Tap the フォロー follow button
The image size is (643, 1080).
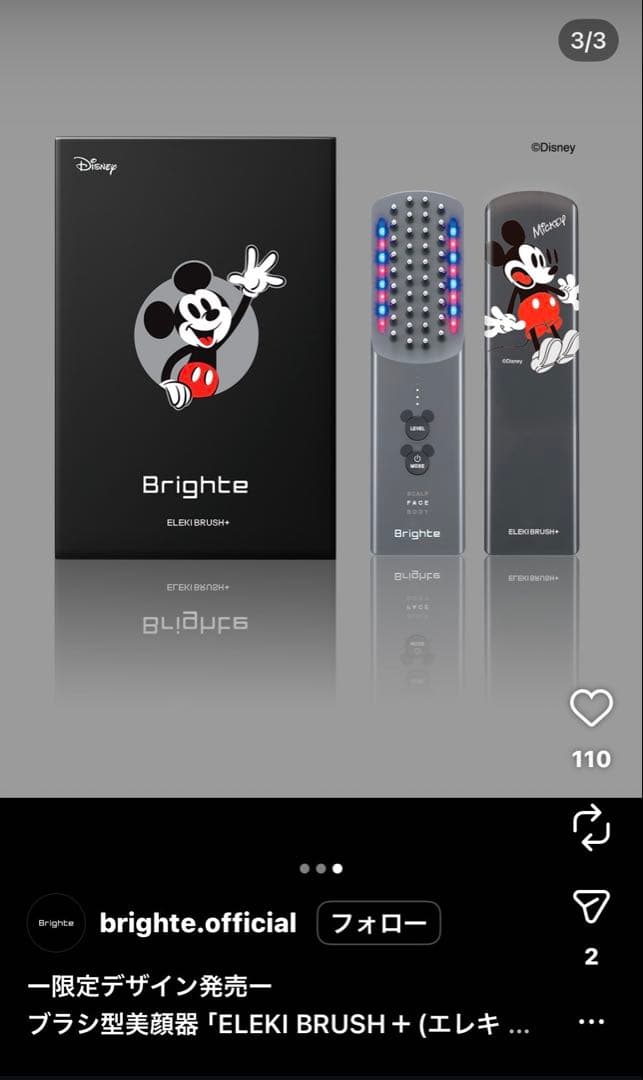coord(378,923)
